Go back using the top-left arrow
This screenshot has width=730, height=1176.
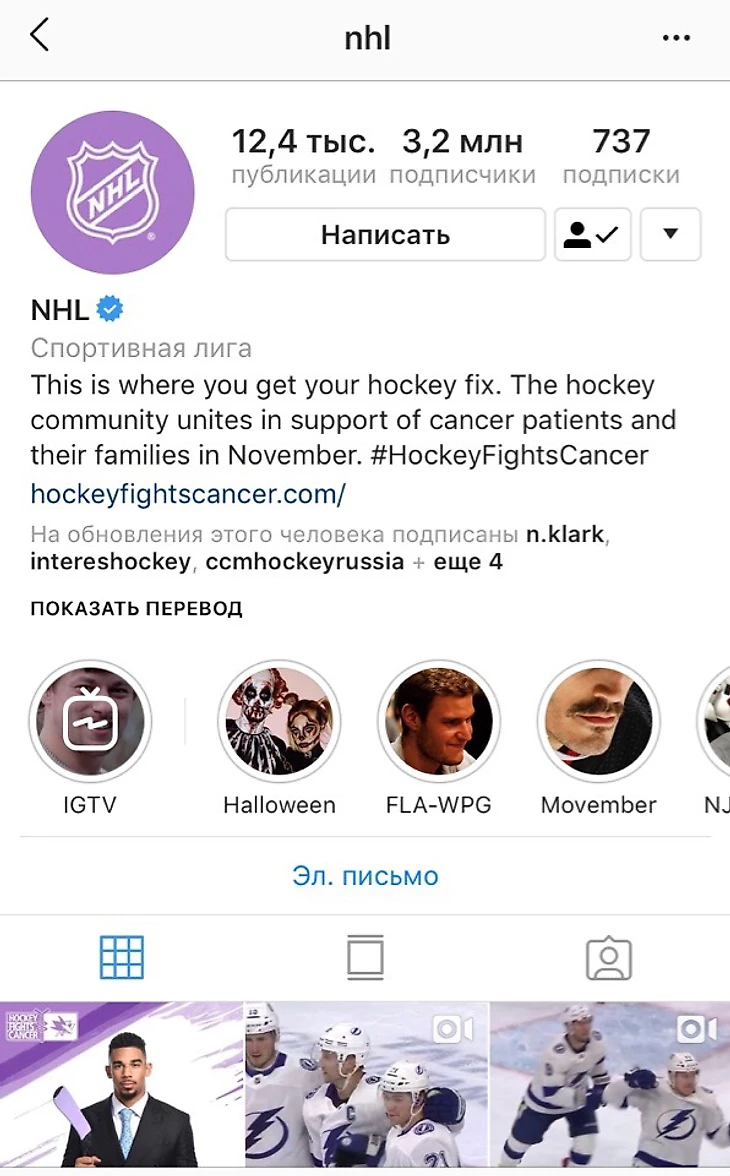[x=39, y=37]
